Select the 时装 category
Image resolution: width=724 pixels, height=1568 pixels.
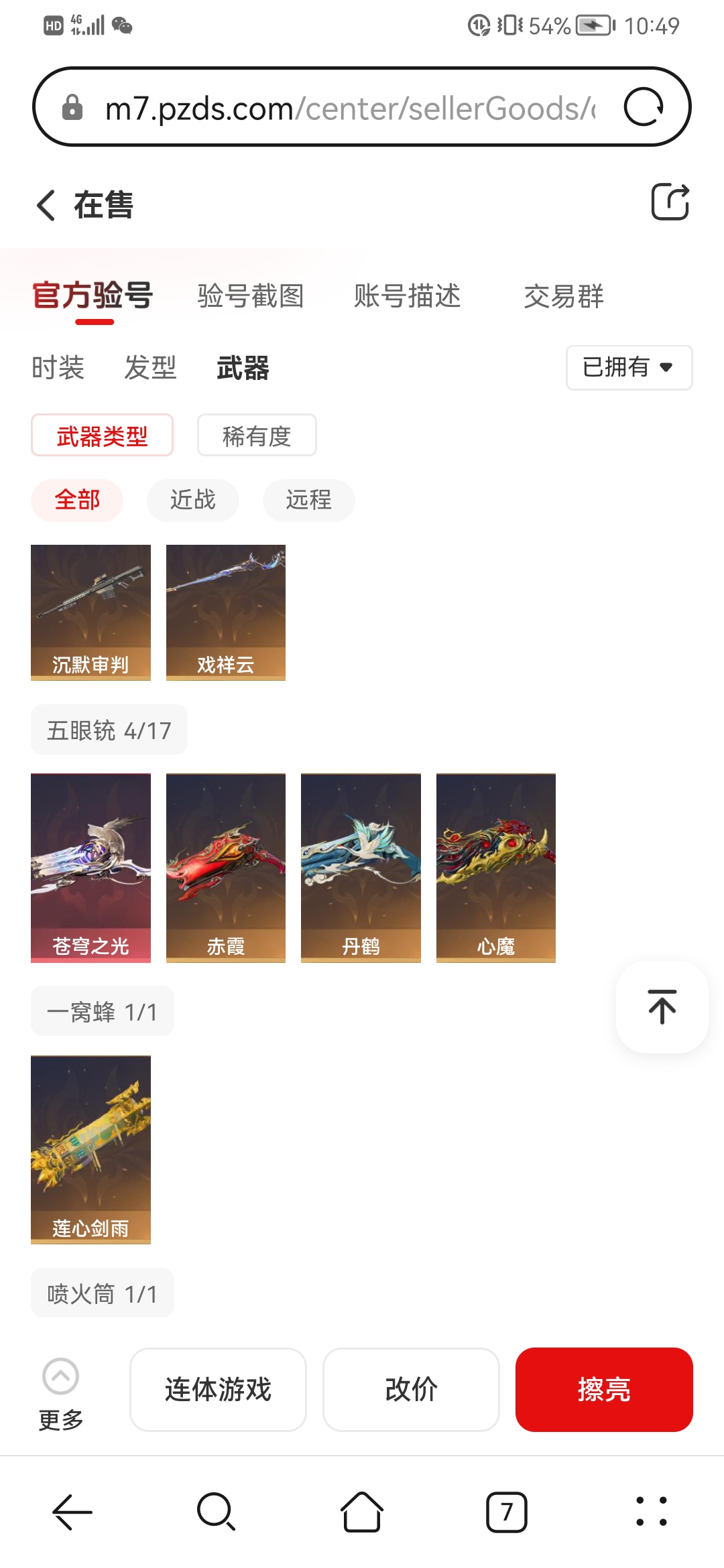pos(58,368)
